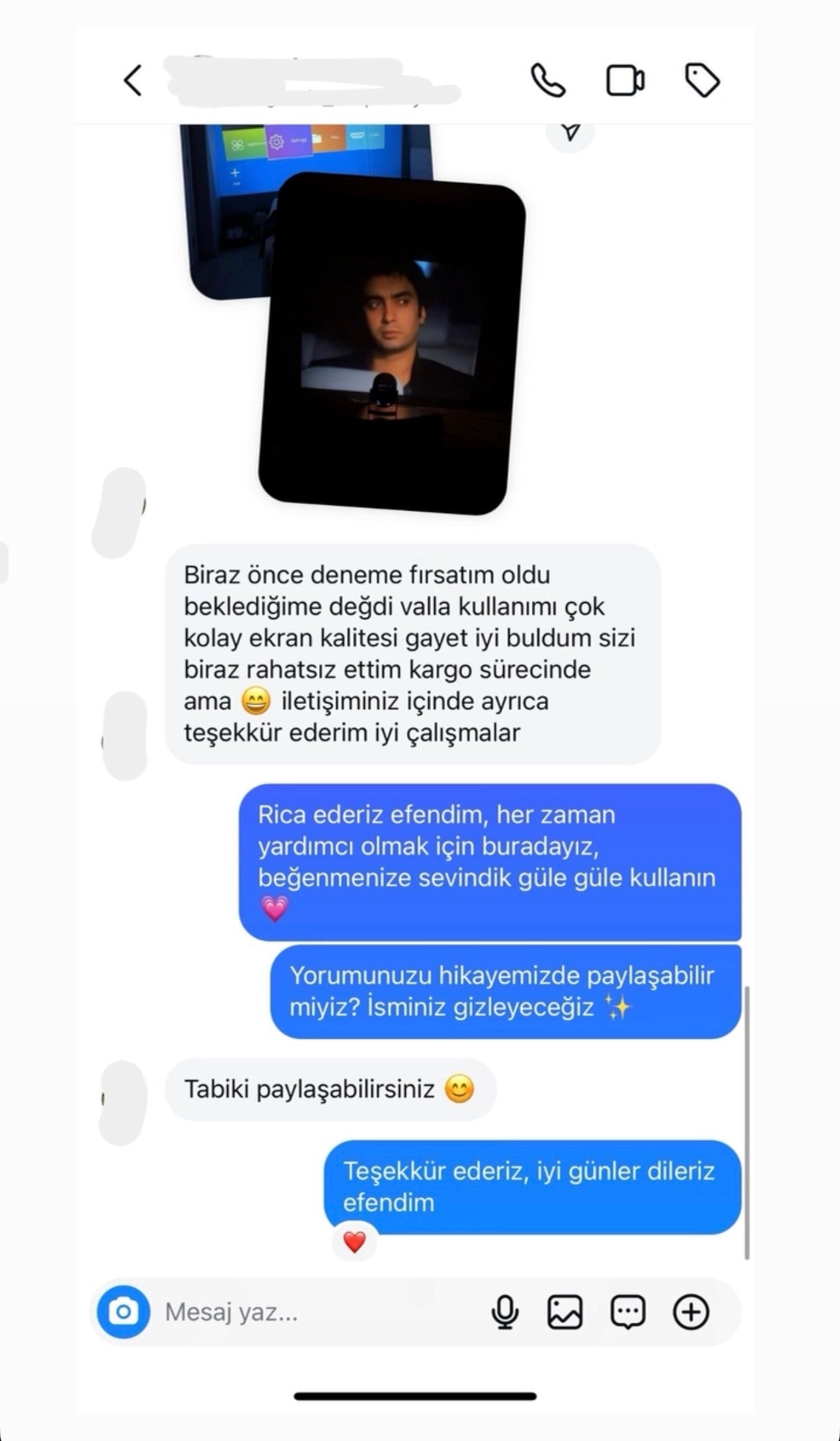Open the dark projector photo
The width and height of the screenshot is (840, 1441).
392,344
